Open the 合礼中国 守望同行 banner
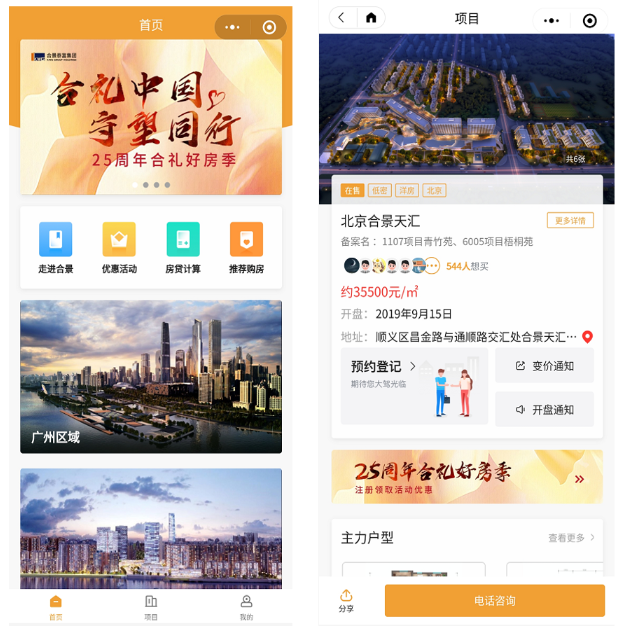Screen dimensions: 630x635 click(151, 116)
